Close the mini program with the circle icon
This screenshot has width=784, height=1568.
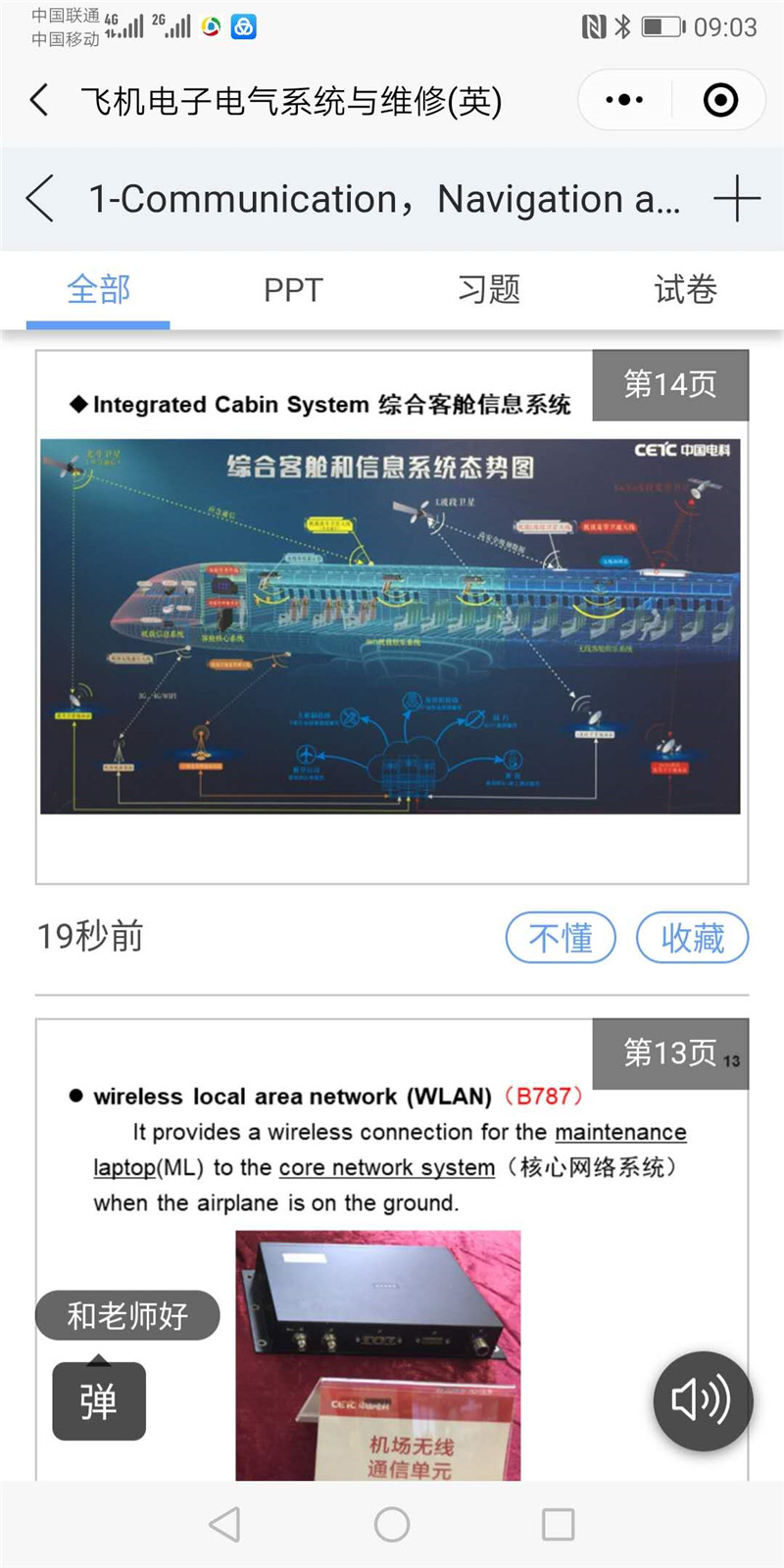click(720, 100)
